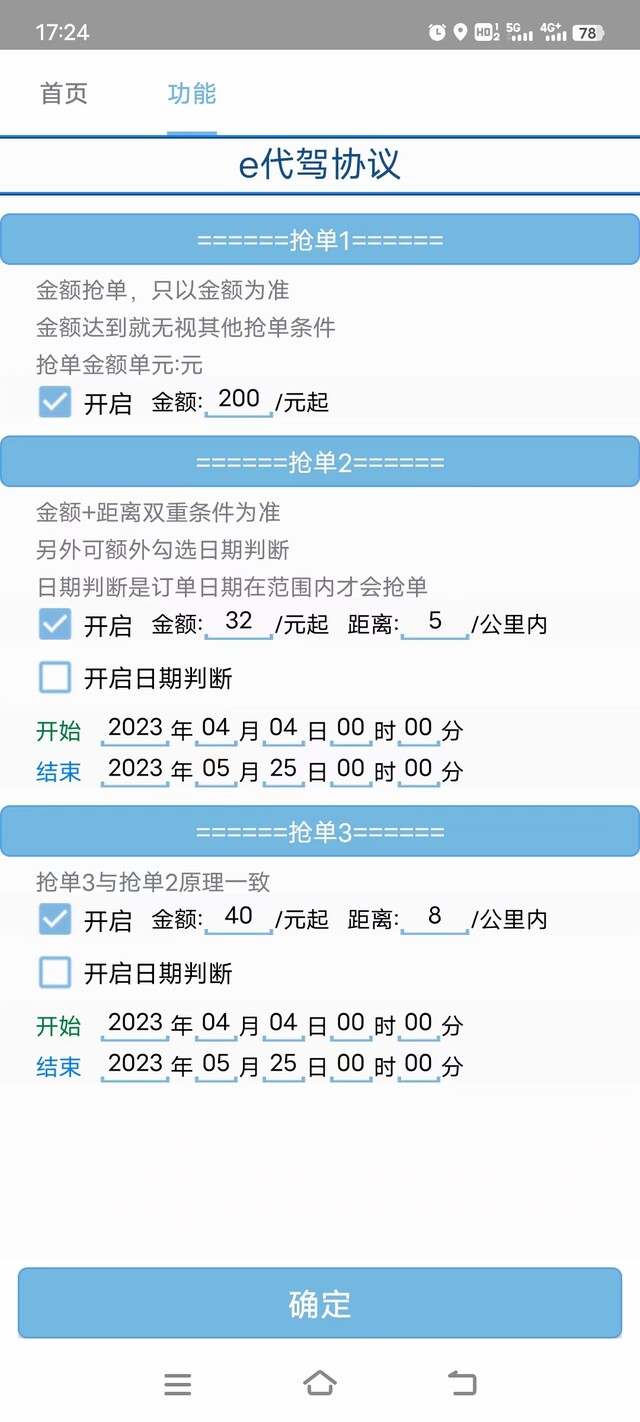
Task: Change 抢单3 距离 field showing 8
Action: pos(435,917)
